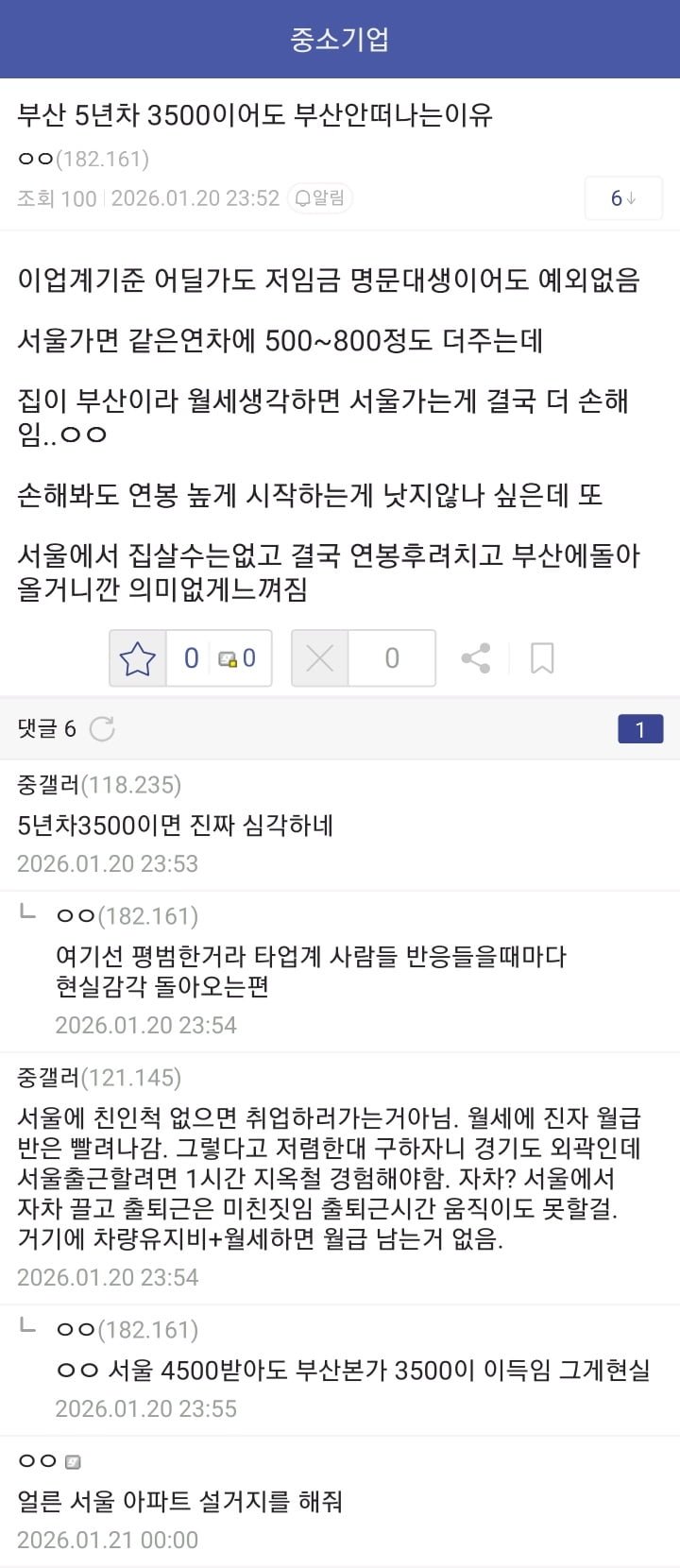Tap the 알림 notification button

pyautogui.click(x=320, y=197)
